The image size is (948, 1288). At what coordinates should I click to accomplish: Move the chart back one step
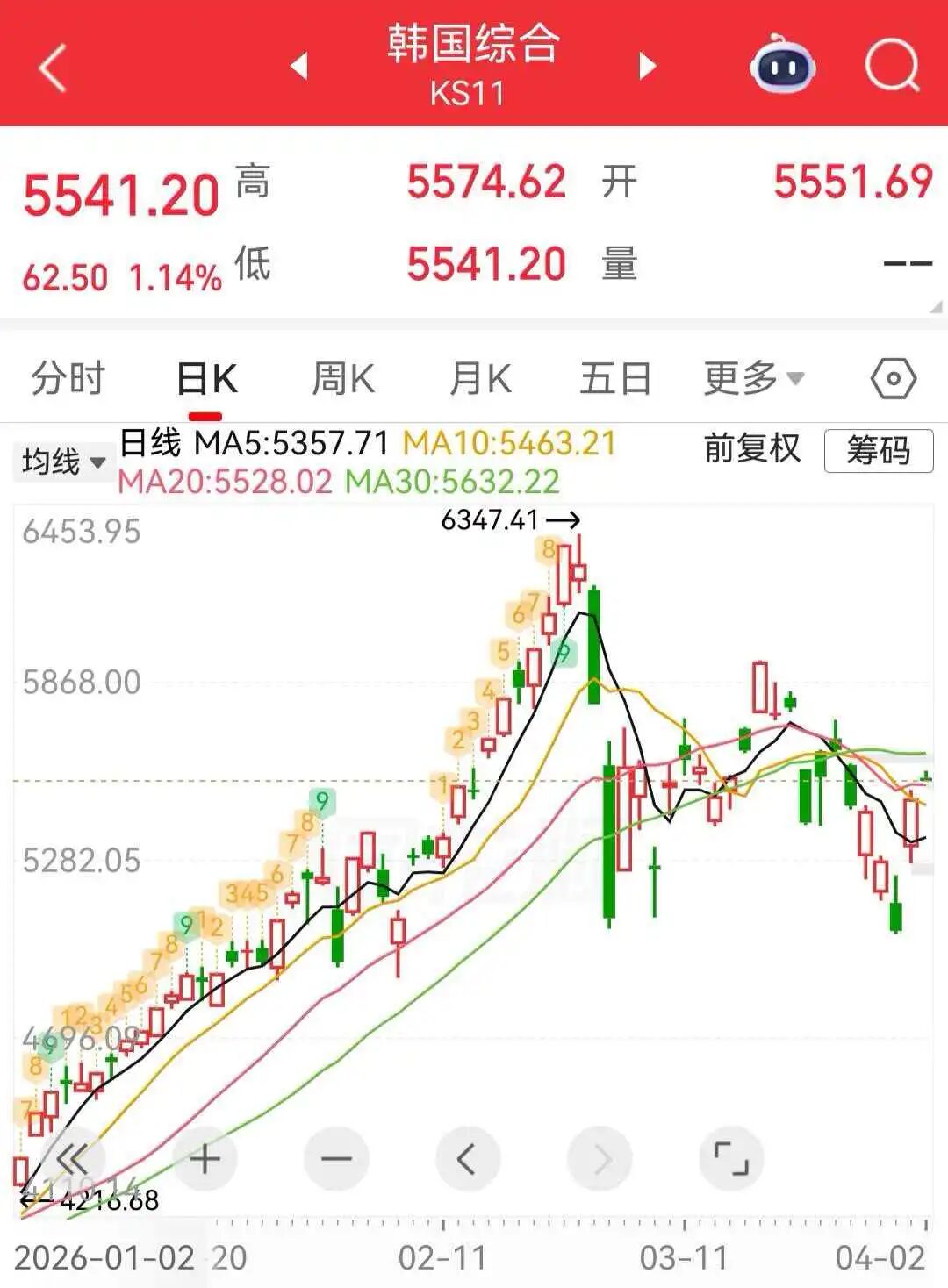pos(468,1160)
